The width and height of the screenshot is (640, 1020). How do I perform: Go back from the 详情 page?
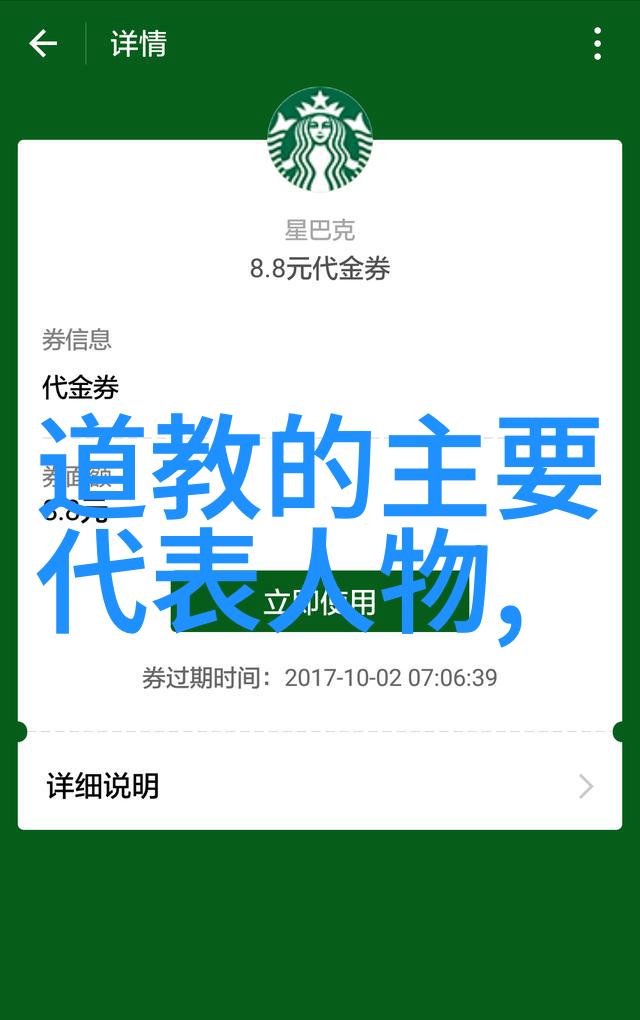(43, 44)
